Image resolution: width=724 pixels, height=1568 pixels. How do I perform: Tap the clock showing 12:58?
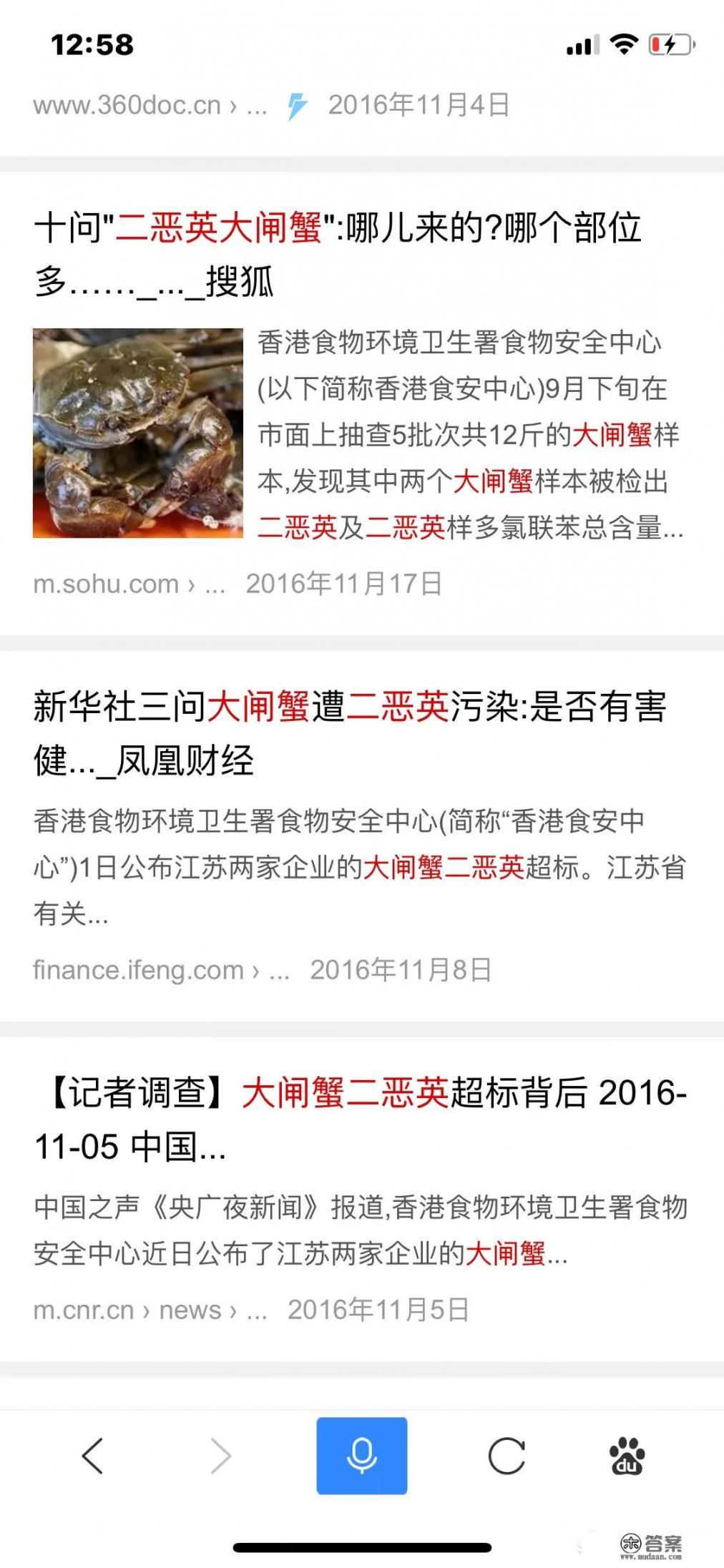[x=92, y=44]
